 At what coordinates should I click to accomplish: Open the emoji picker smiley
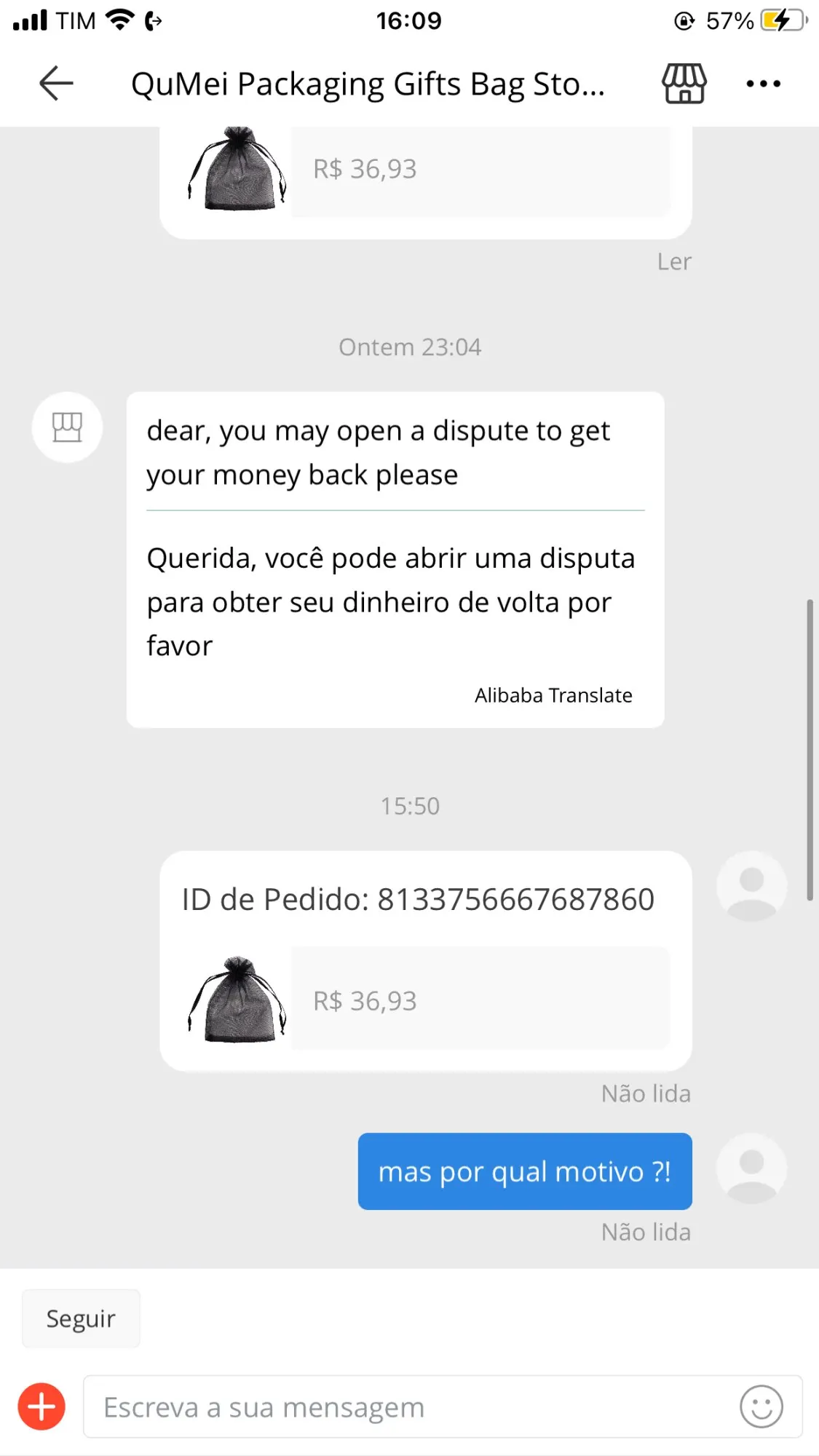(x=761, y=1406)
